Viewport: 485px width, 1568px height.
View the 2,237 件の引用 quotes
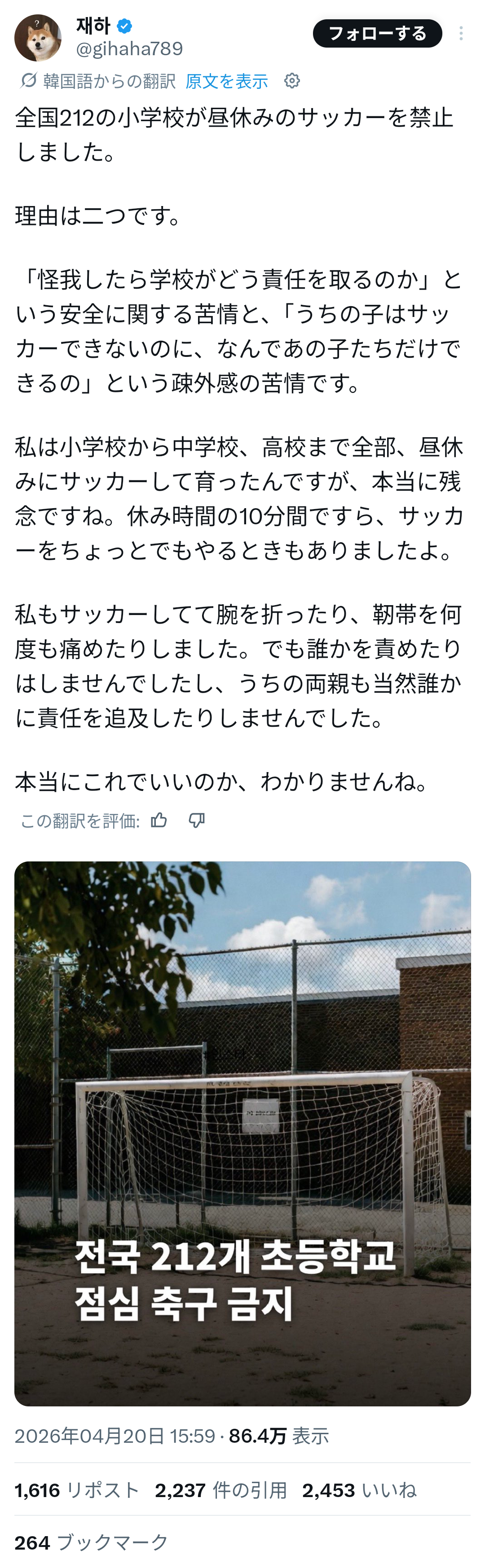pyautogui.click(x=220, y=1490)
